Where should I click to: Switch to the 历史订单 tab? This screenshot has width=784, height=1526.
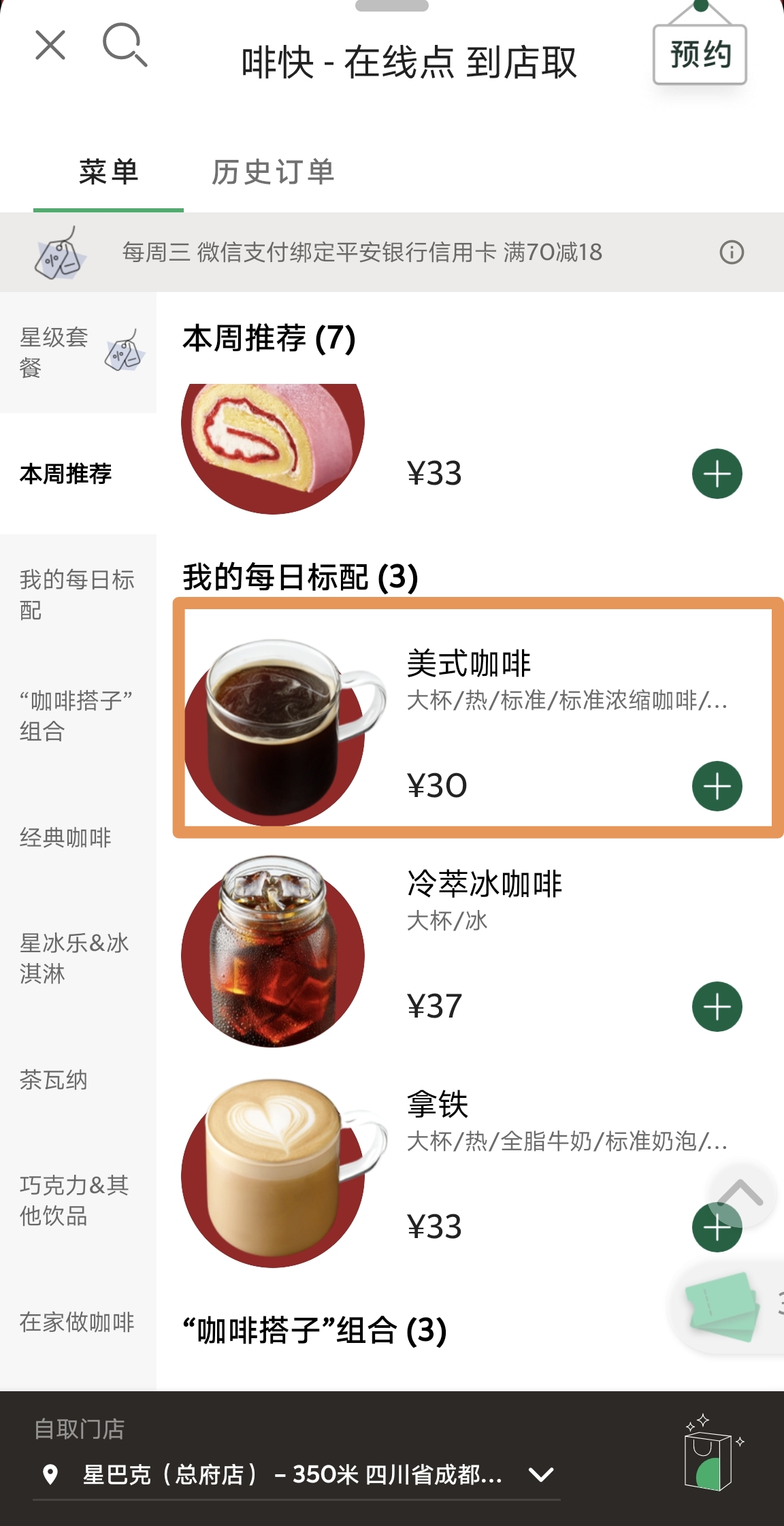[x=273, y=172]
